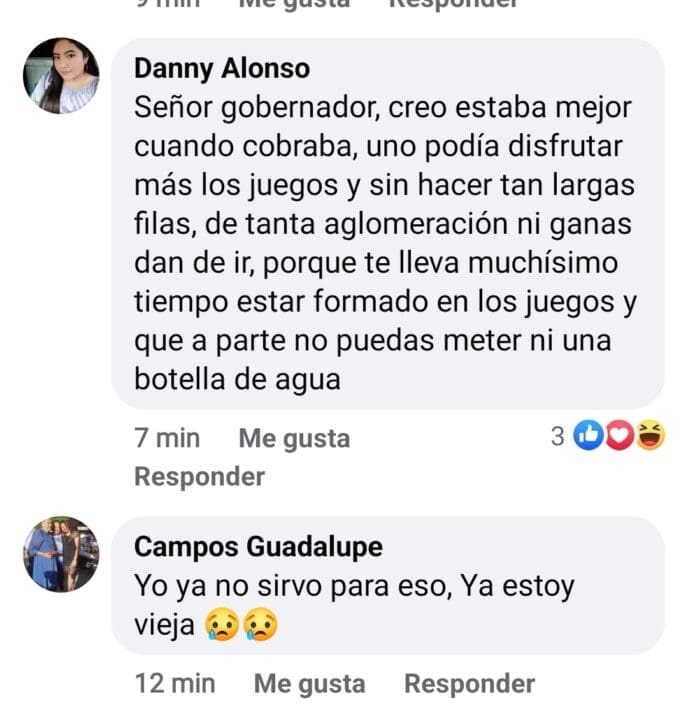Open Danny Alonso's profile picture
The image size is (688, 720).
61,76
